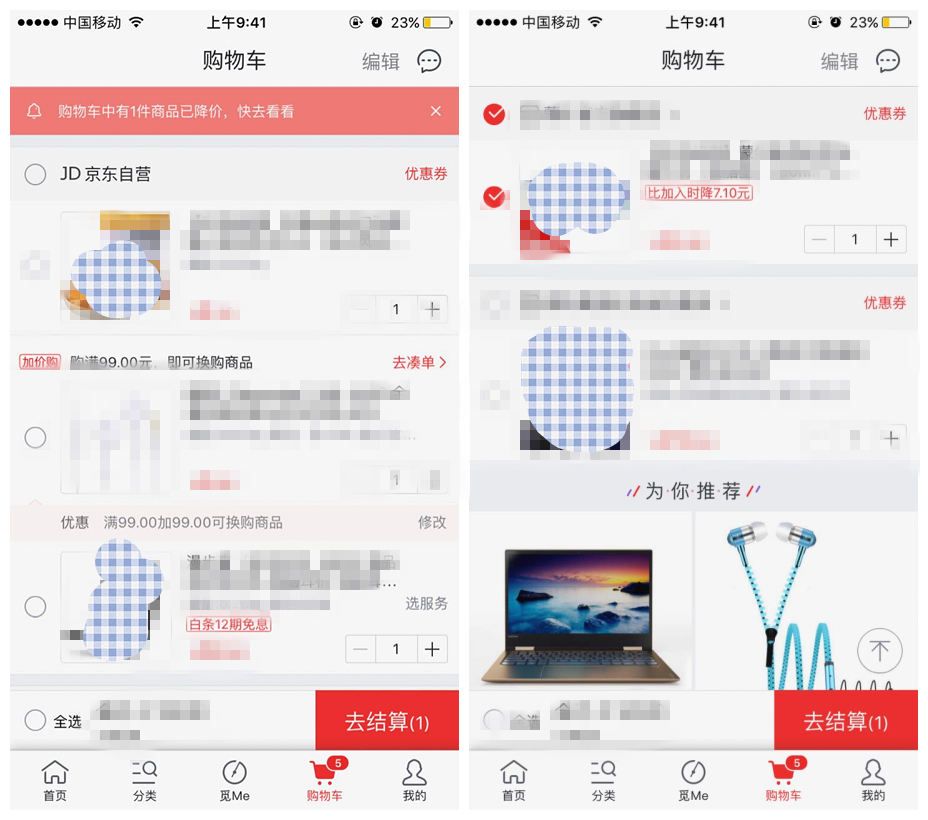This screenshot has height=820, width=928.
Task: Uncheck the item marked 比加入时降7.10元
Action: tap(494, 197)
